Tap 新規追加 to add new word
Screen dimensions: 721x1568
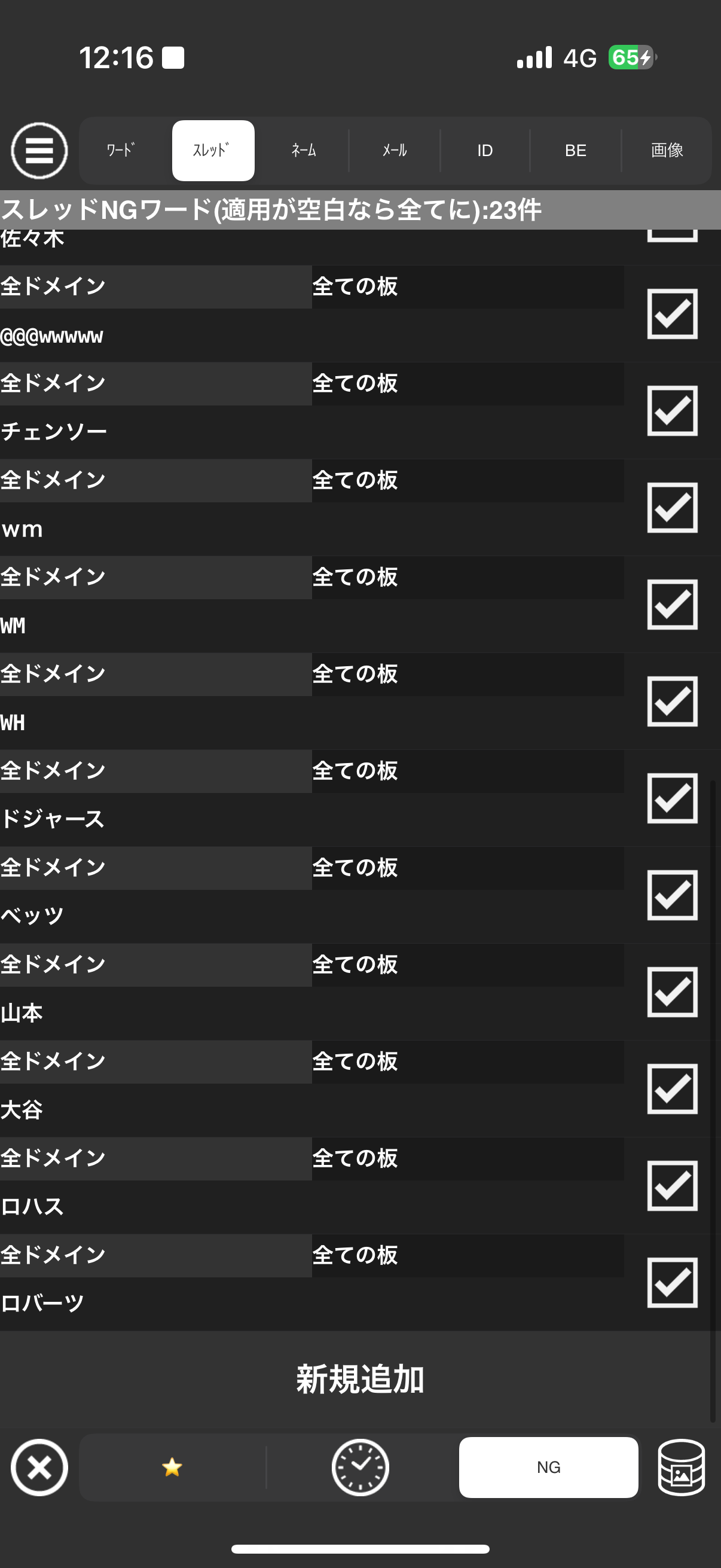coord(360,1379)
